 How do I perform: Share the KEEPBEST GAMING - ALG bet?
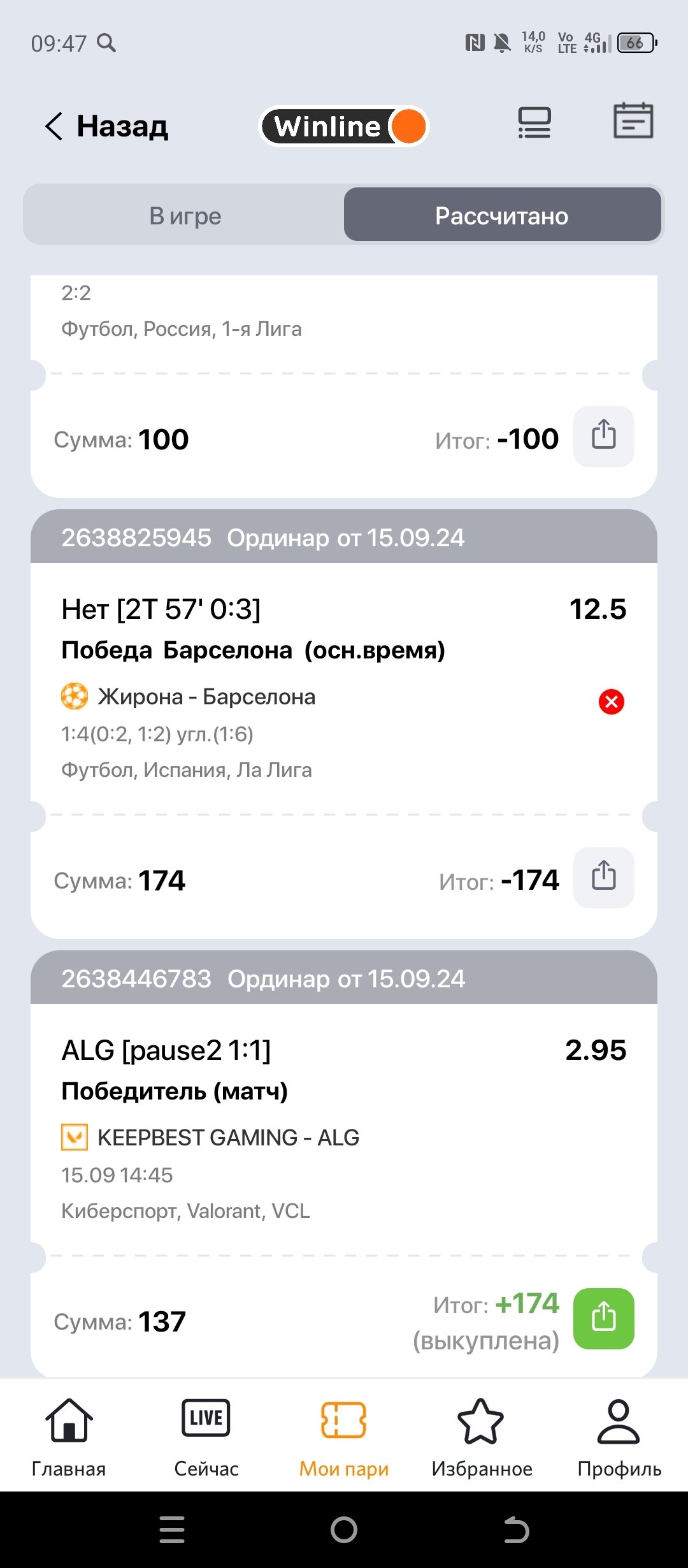coord(603,1319)
